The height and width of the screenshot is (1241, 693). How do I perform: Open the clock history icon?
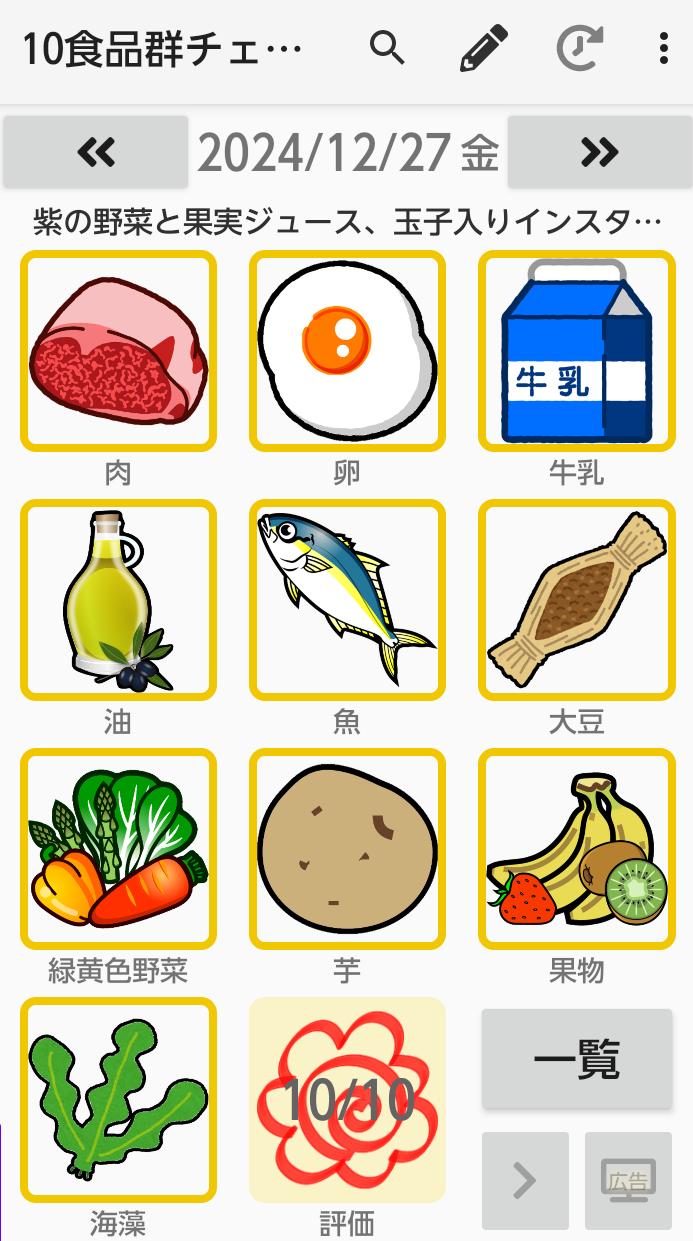(x=579, y=48)
